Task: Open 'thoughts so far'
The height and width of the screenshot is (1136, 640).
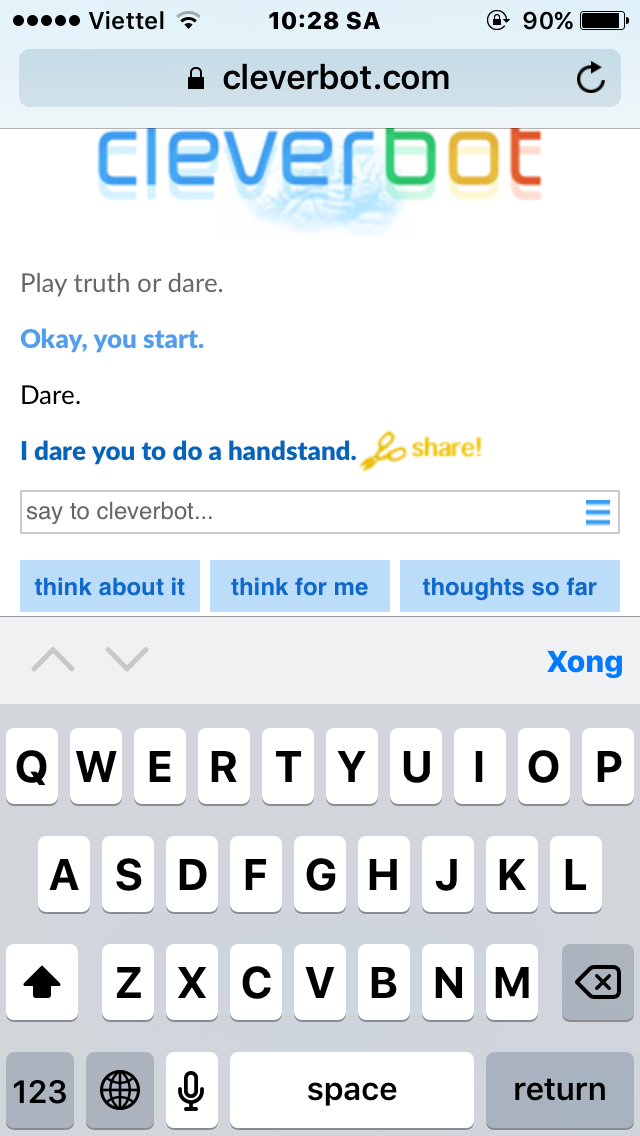Action: tap(509, 587)
